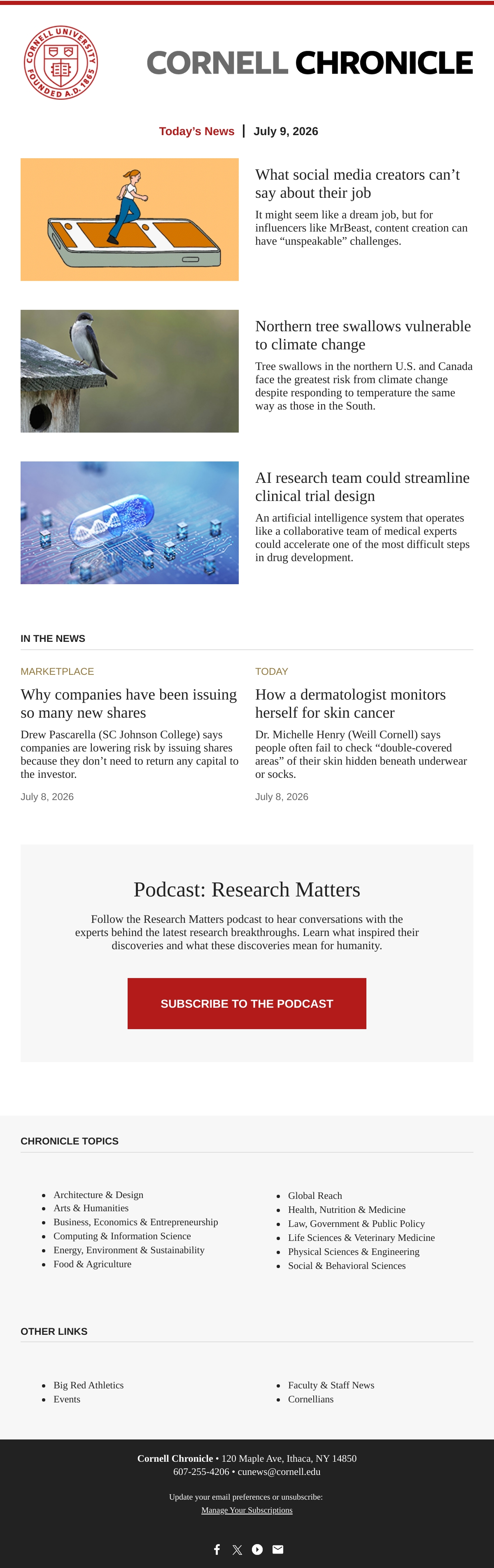Open the dermatologist skin cancer story
The height and width of the screenshot is (1568, 494).
pyautogui.click(x=350, y=703)
